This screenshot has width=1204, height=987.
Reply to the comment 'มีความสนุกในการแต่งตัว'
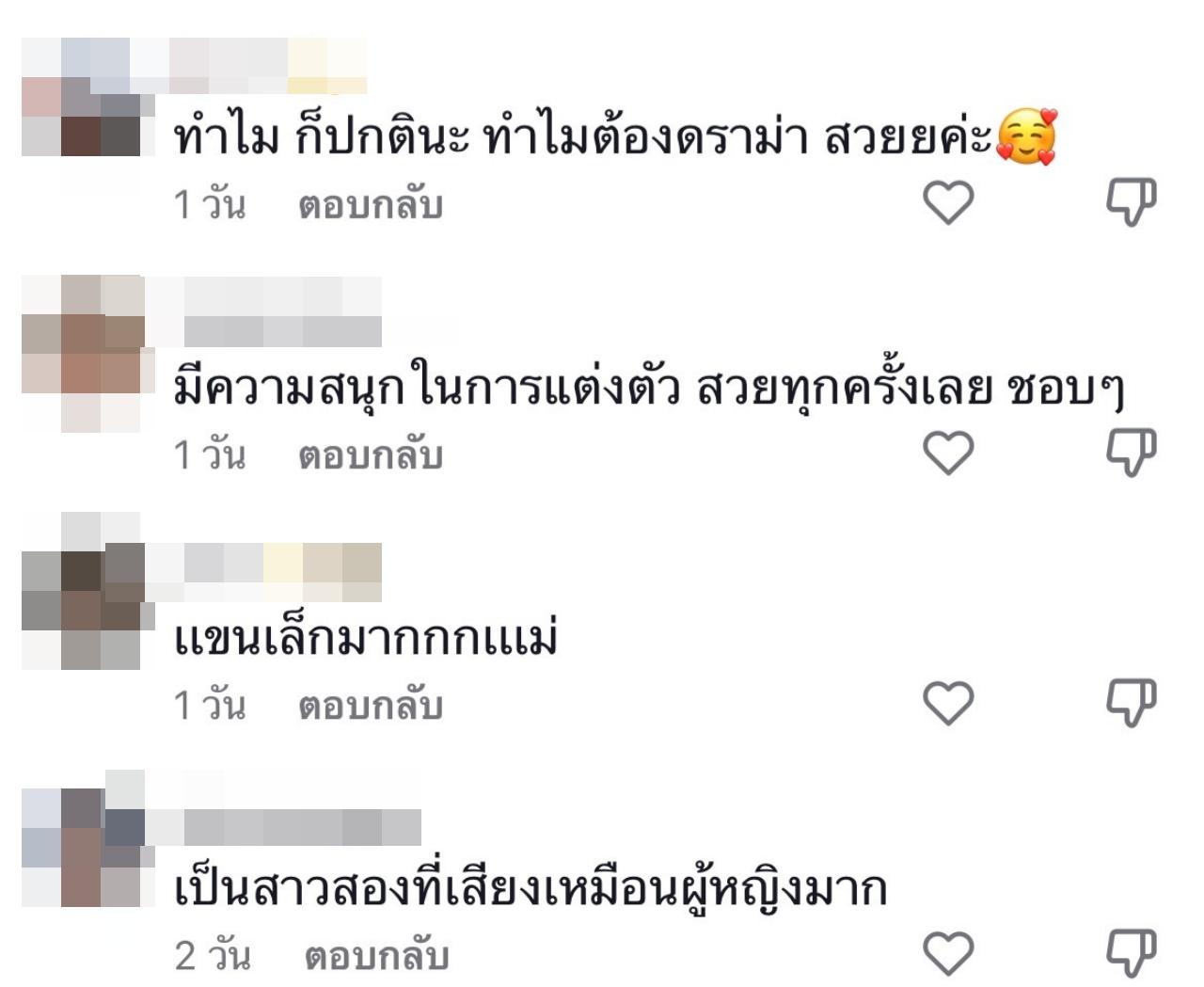[370, 455]
